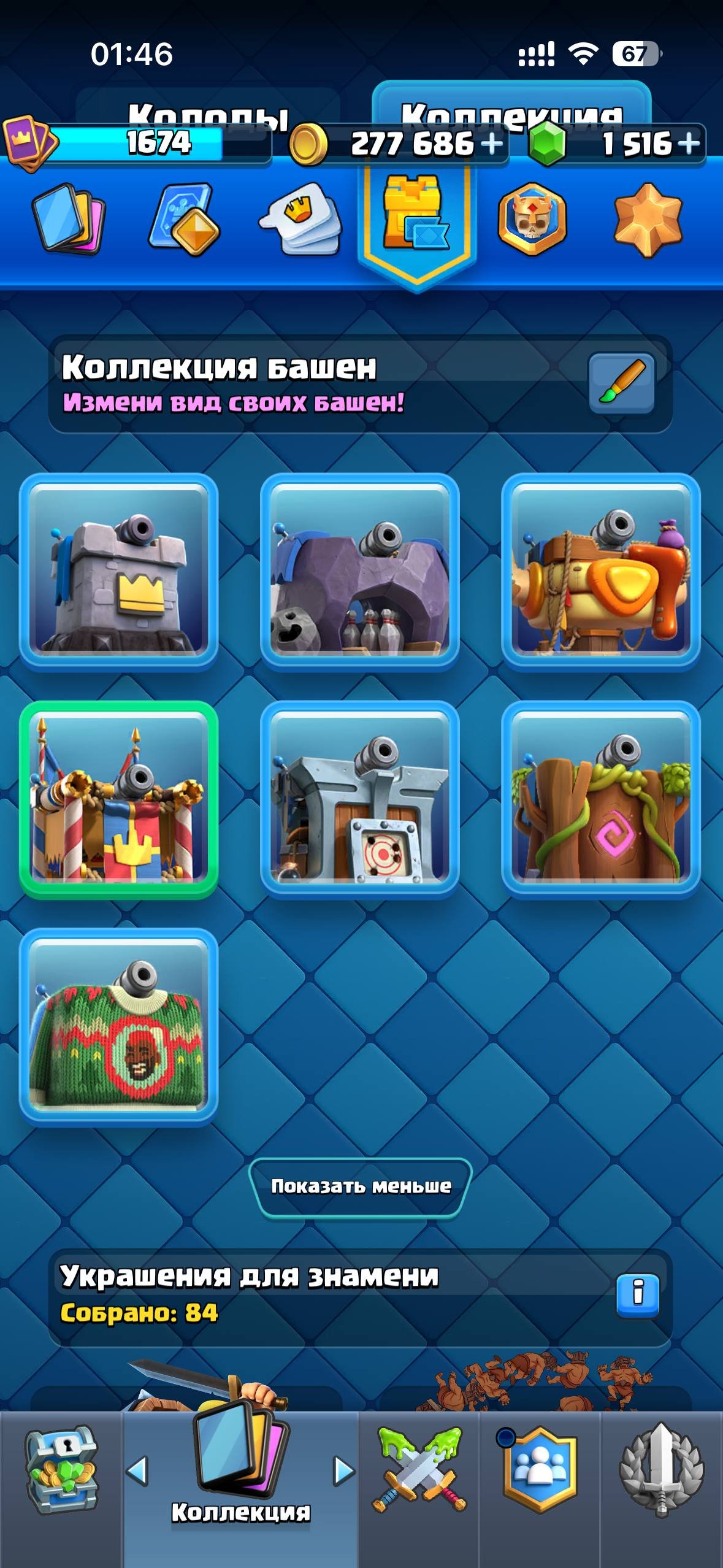The width and height of the screenshot is (723, 1568).
Task: Select the green Christmas sweater tower skin
Action: (x=119, y=1026)
